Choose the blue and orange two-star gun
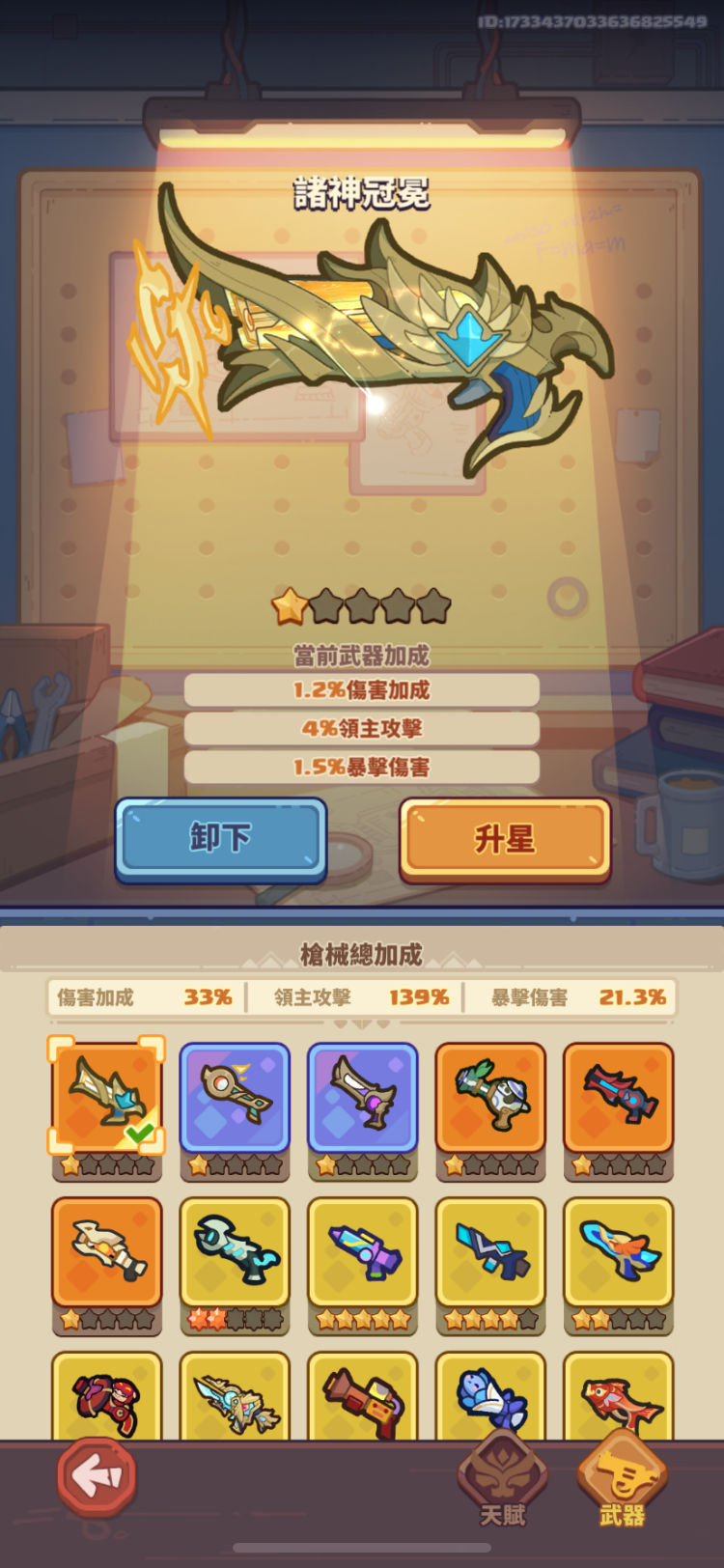This screenshot has width=724, height=1568. (x=619, y=1252)
